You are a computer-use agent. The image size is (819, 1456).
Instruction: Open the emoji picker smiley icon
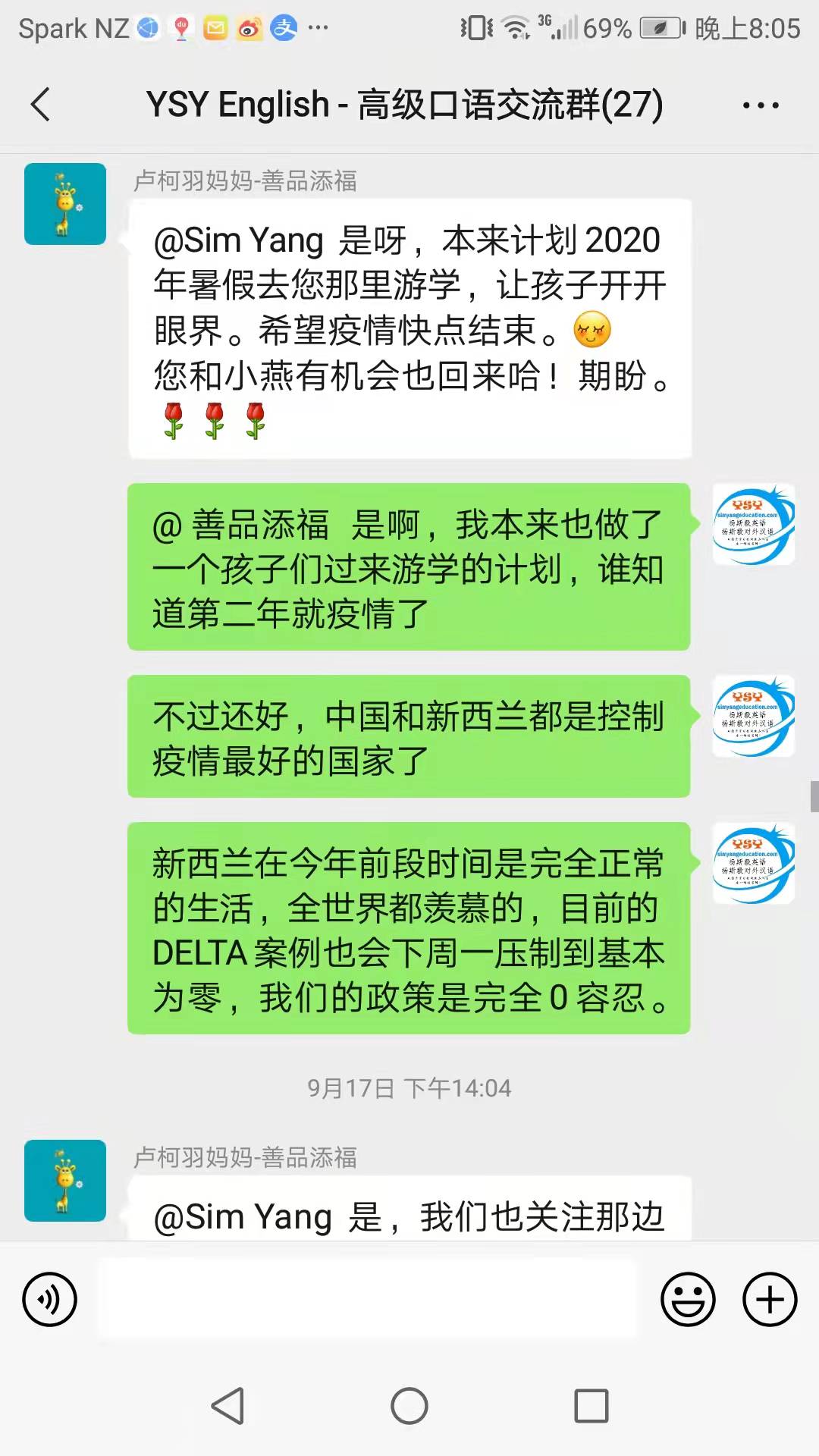[689, 1298]
